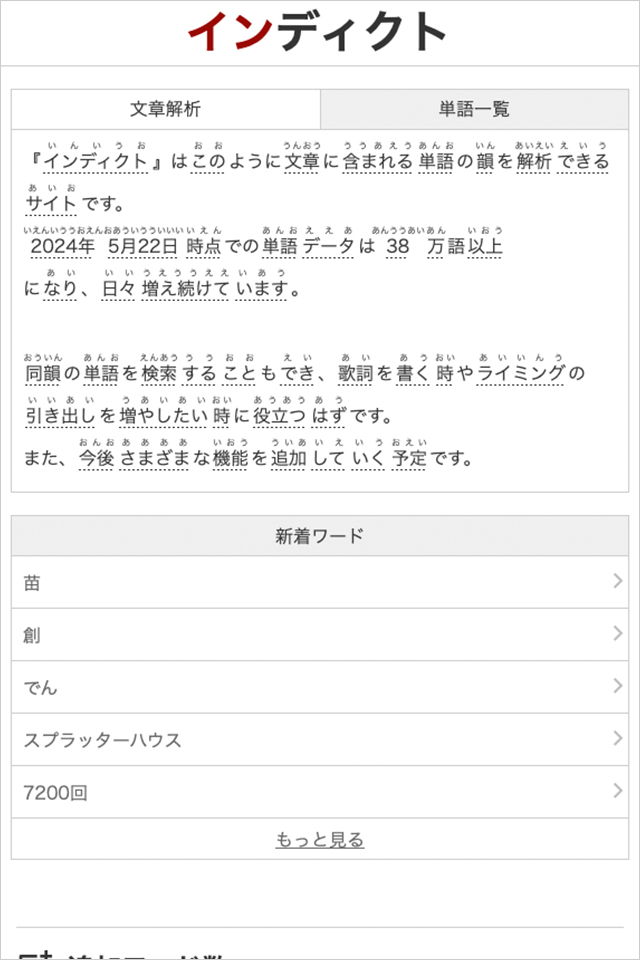This screenshot has width=640, height=960.
Task: Open the 7200回 word entry
Action: pos(320,793)
